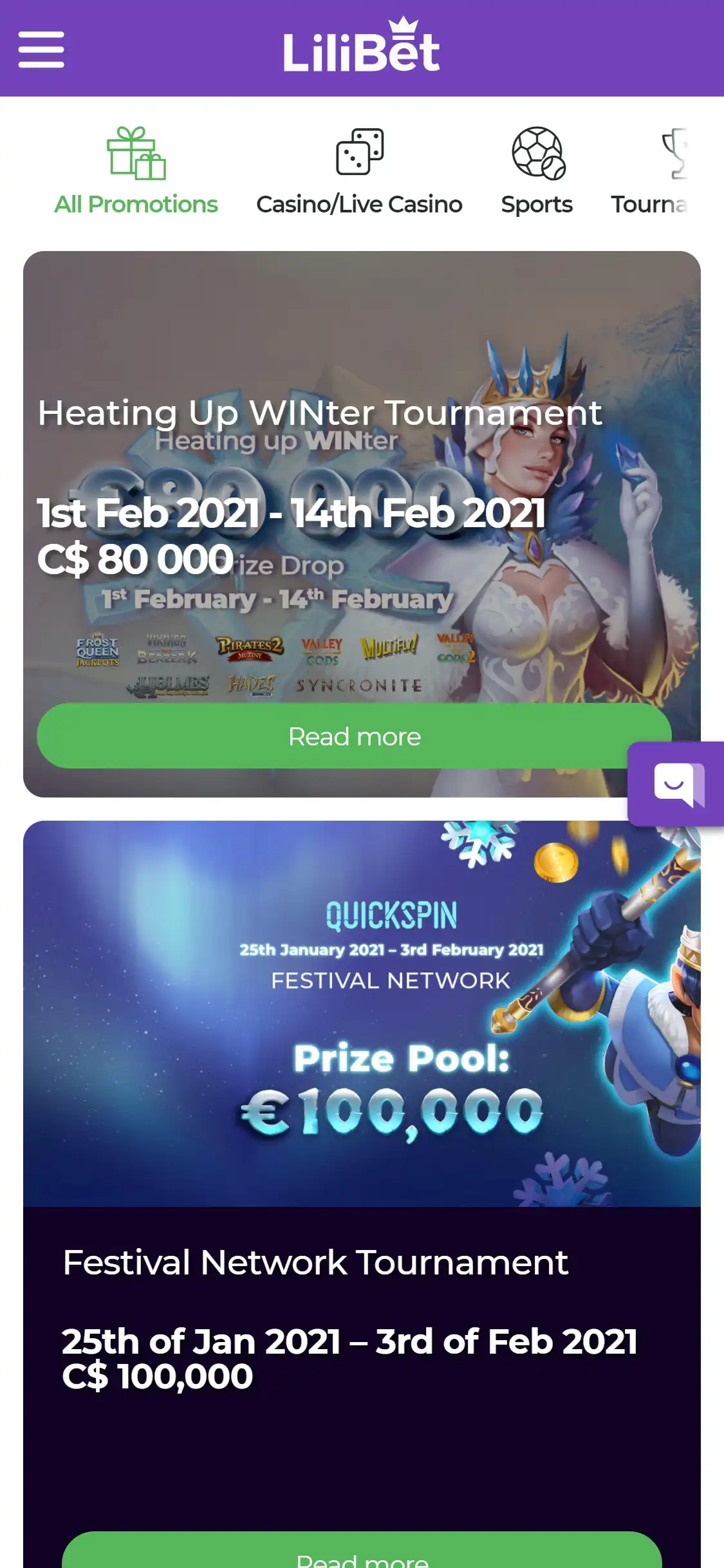Switch to the Sports promotions tab

[x=537, y=171]
